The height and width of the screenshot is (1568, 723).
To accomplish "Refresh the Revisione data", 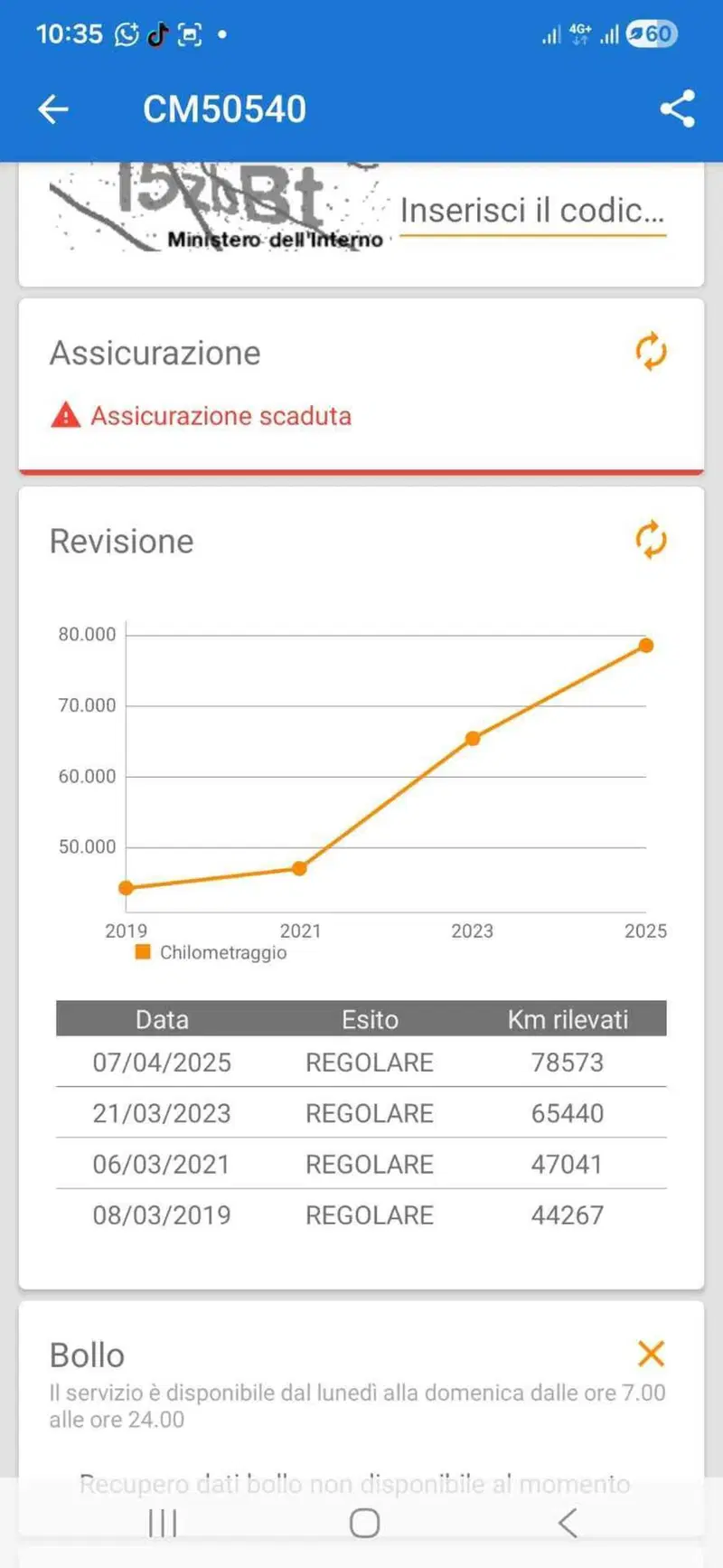I will point(651,540).
